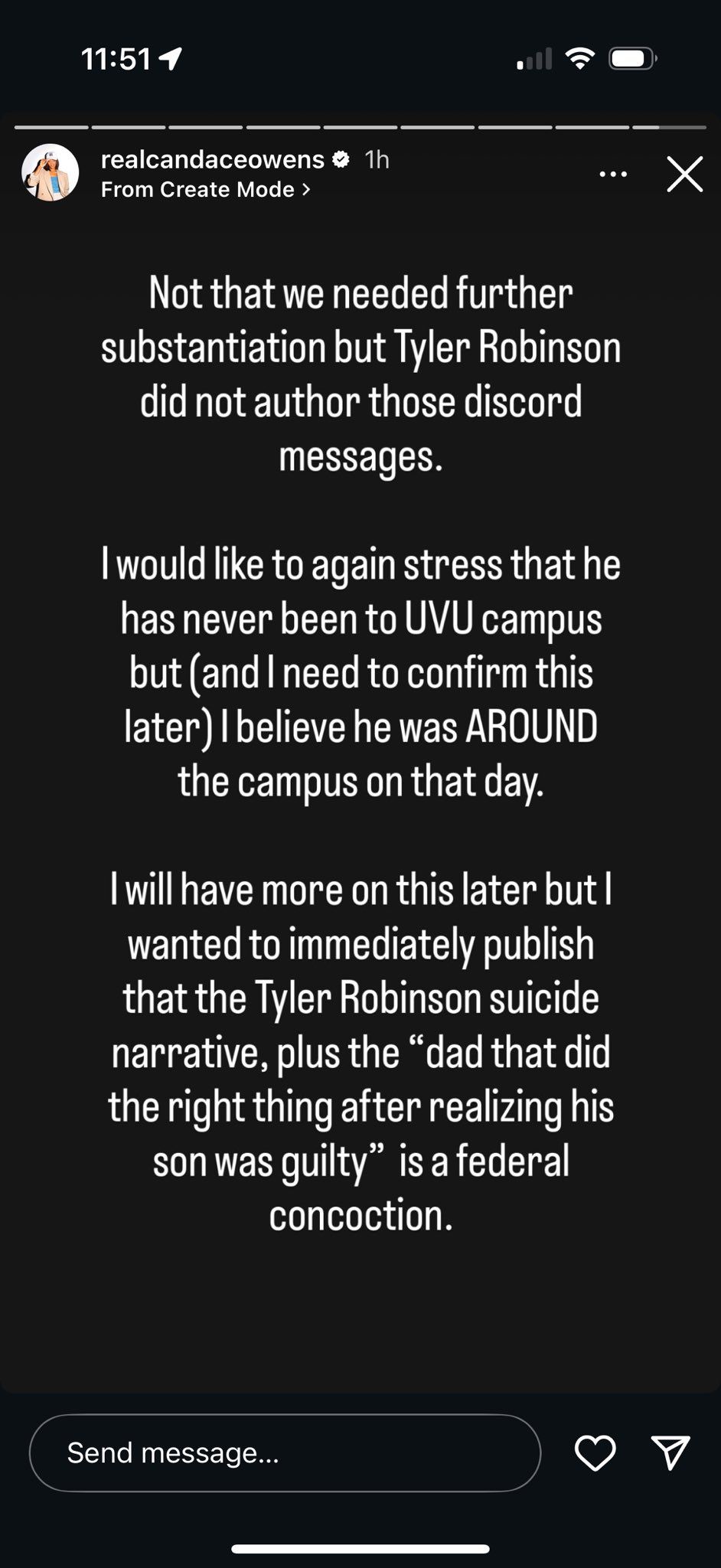The image size is (721, 1568).
Task: Like this story with the heart
Action: click(595, 1452)
